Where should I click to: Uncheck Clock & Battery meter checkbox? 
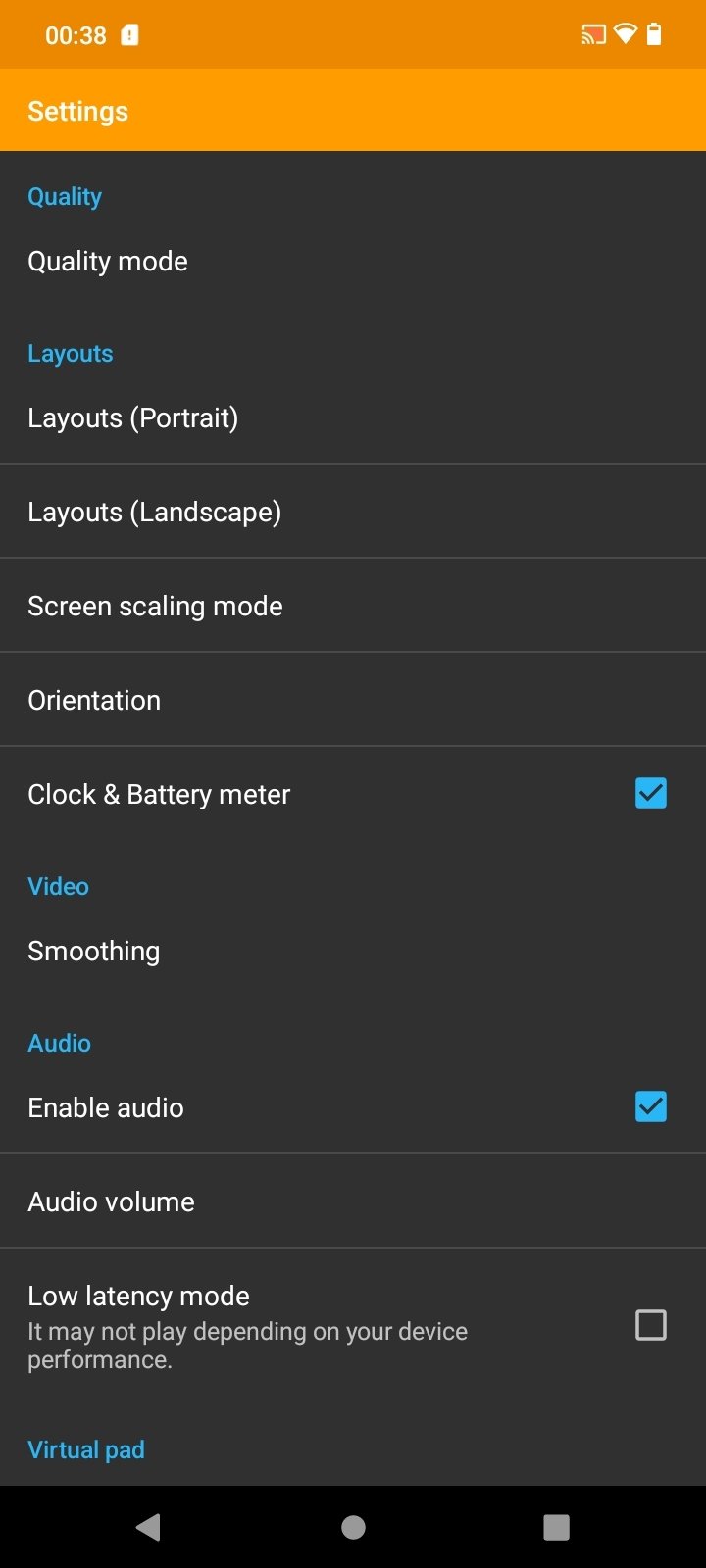(x=650, y=793)
